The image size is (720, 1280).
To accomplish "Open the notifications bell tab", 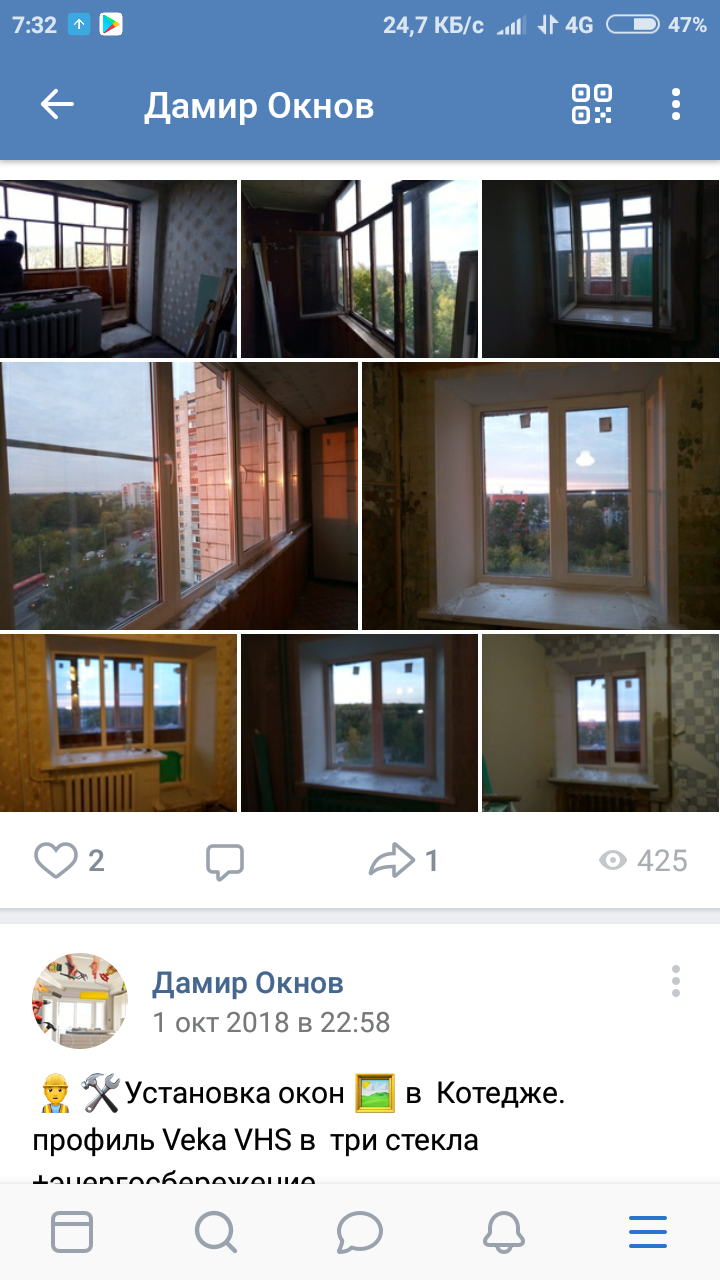I will pos(504,1231).
